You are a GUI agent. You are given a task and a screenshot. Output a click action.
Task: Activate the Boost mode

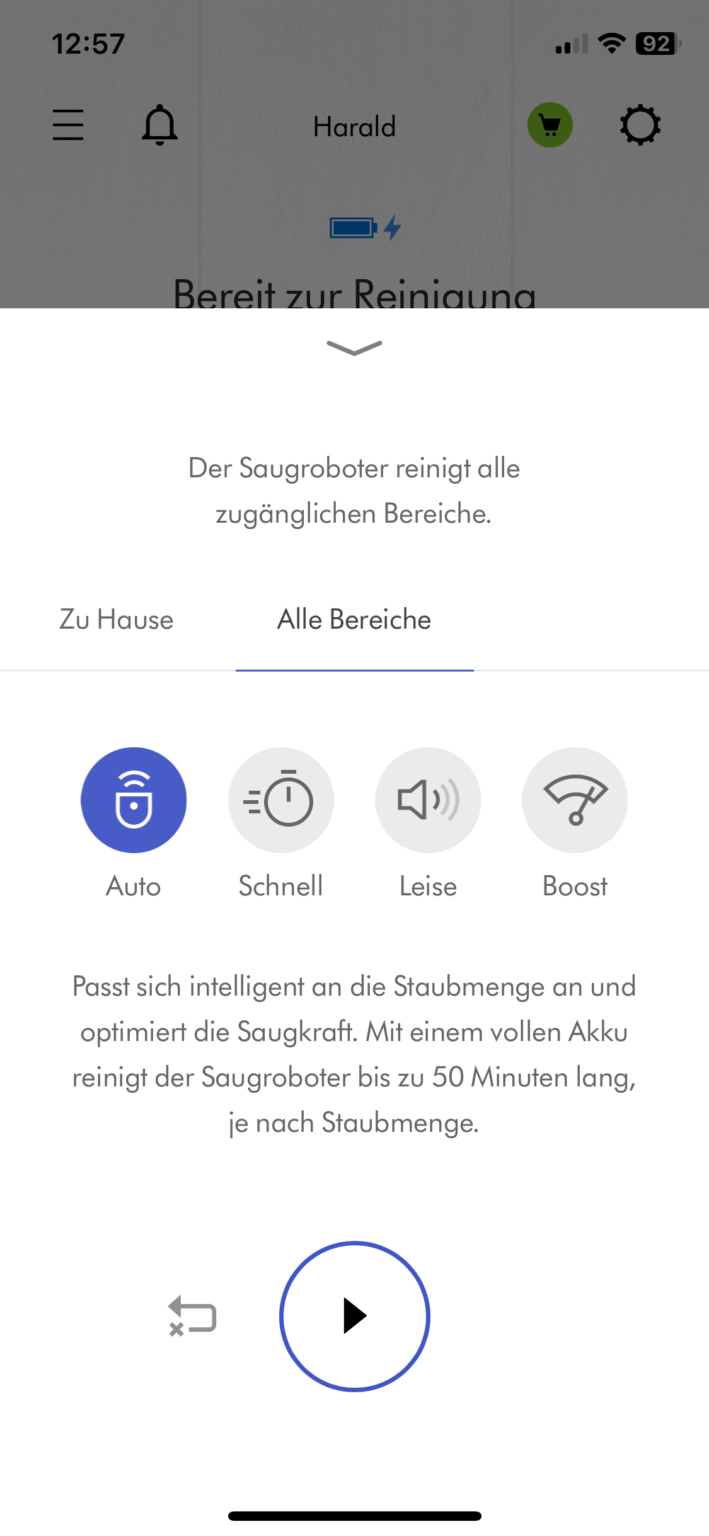click(x=574, y=800)
